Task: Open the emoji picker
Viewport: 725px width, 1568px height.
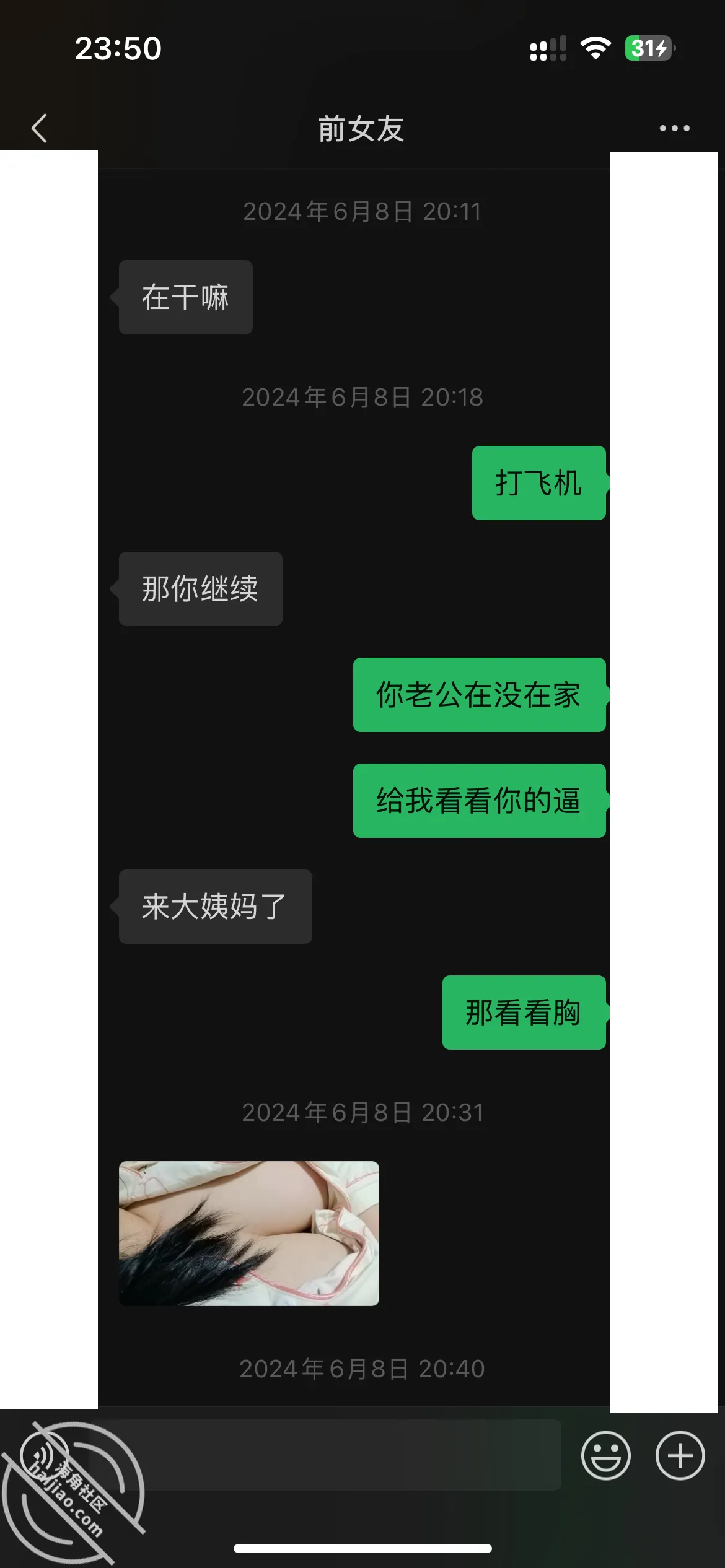Action: coord(605,1455)
